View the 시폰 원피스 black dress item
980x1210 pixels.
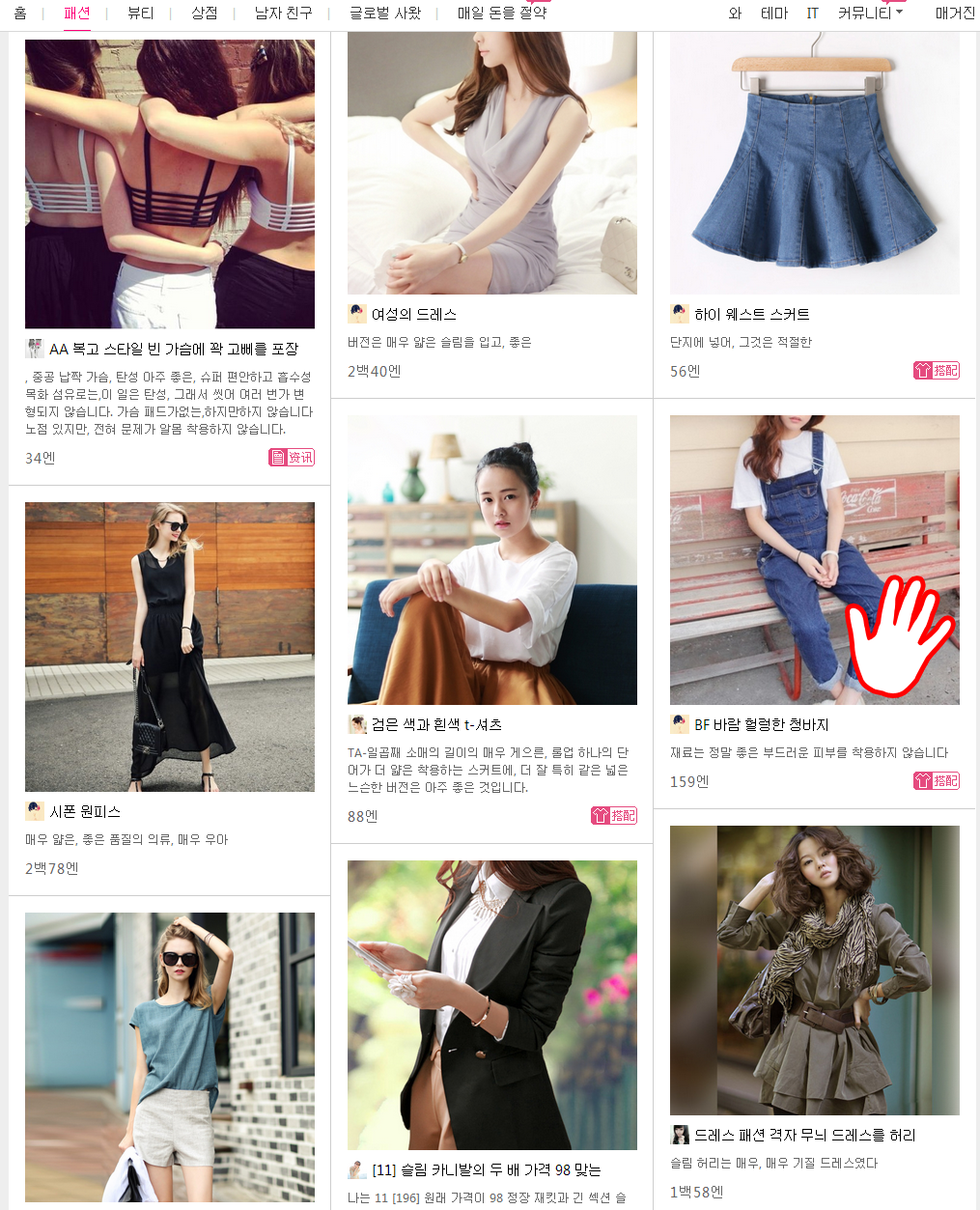(85, 811)
